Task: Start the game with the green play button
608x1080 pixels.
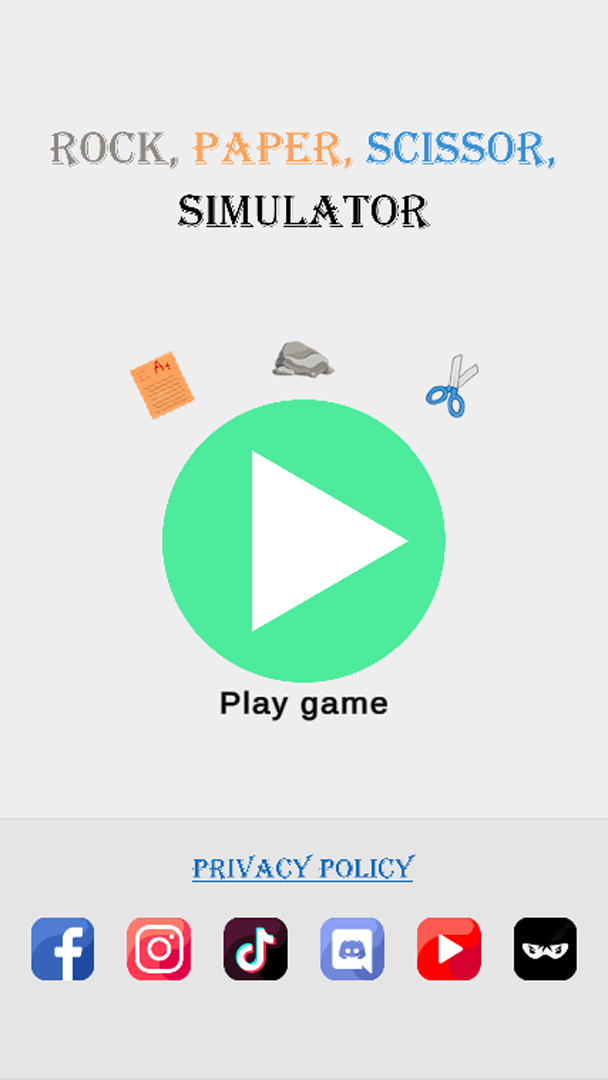Action: point(303,541)
